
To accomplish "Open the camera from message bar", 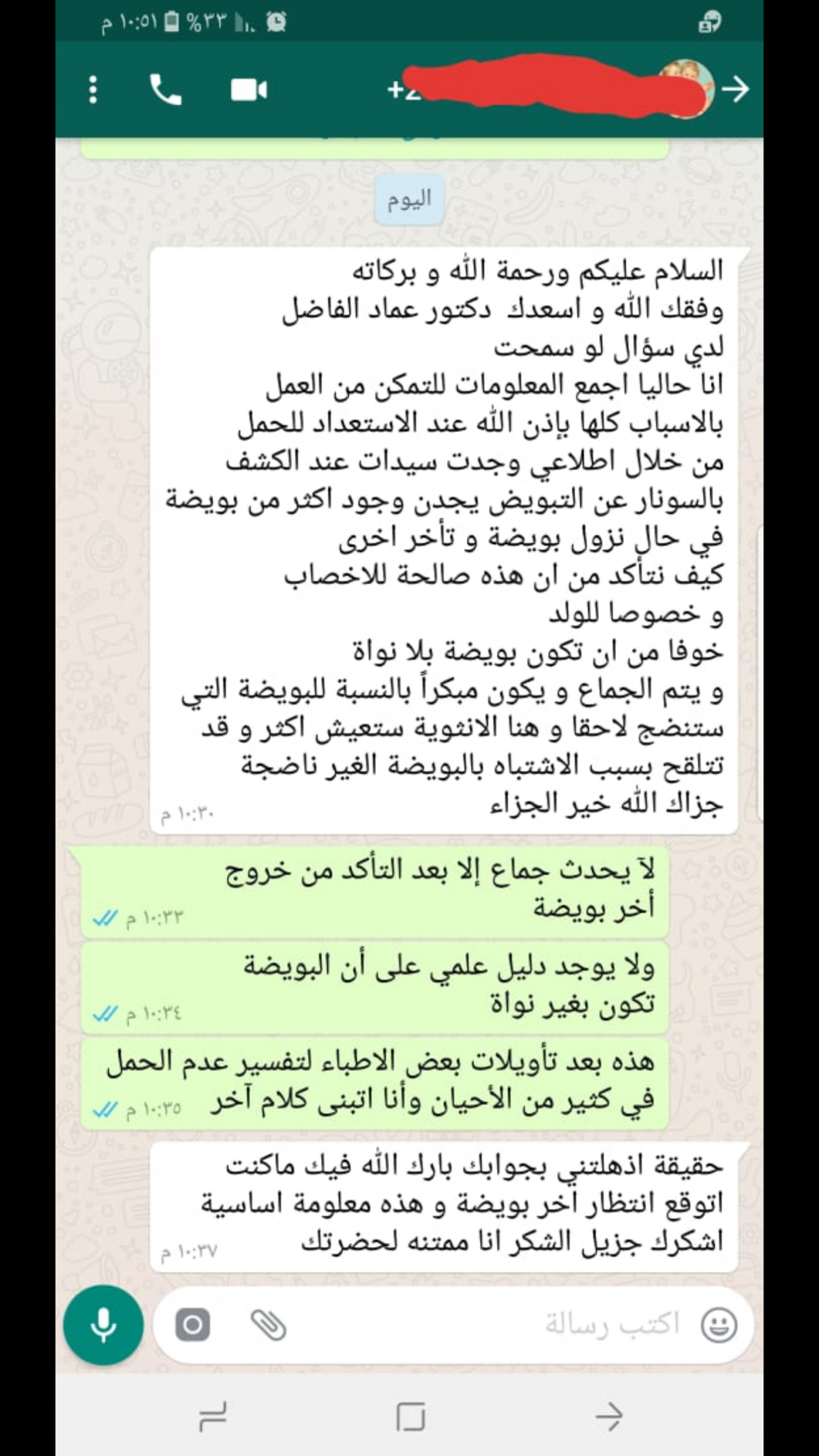I will (193, 1325).
